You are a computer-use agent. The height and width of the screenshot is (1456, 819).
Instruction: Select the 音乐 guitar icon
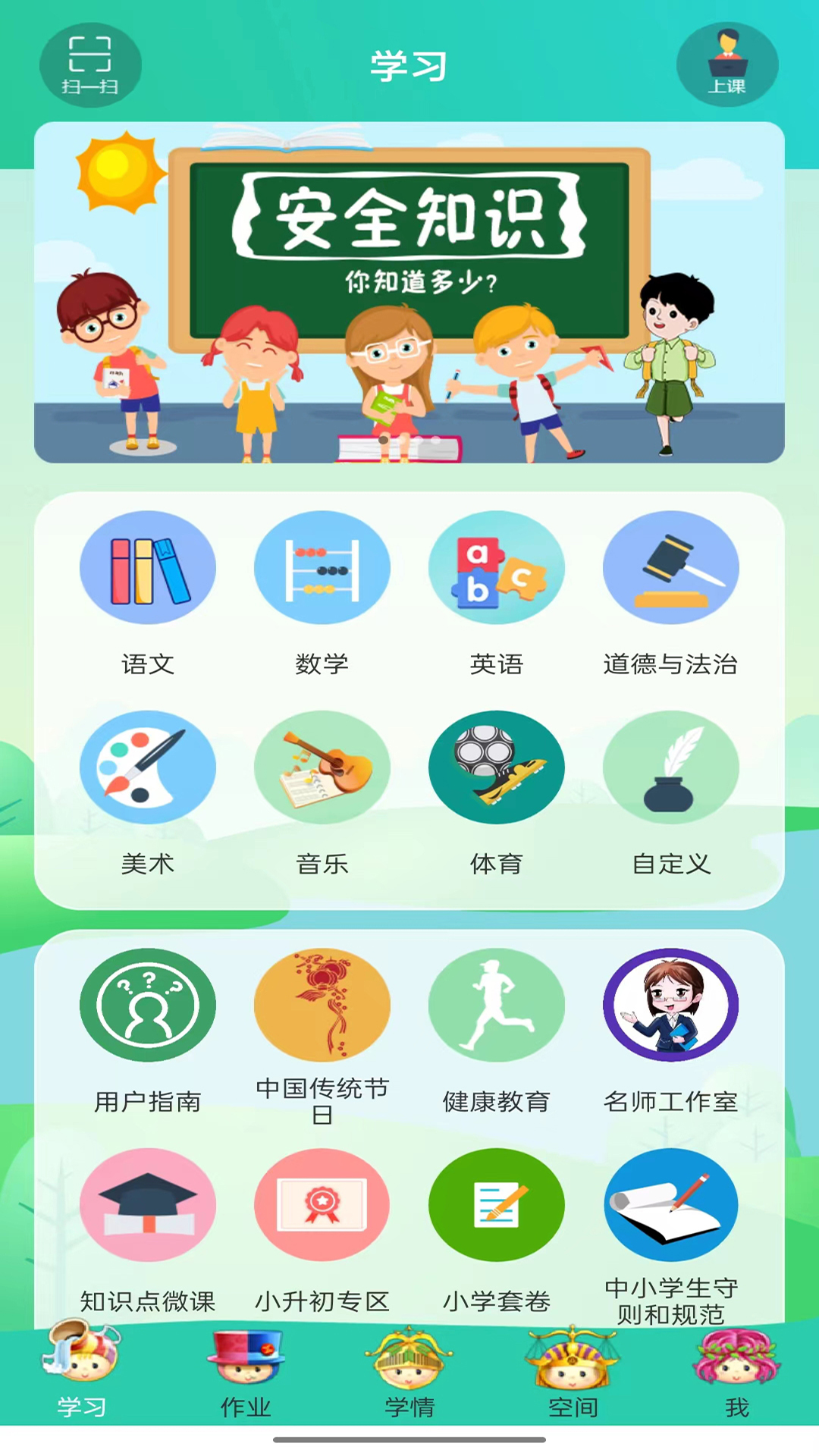[323, 767]
